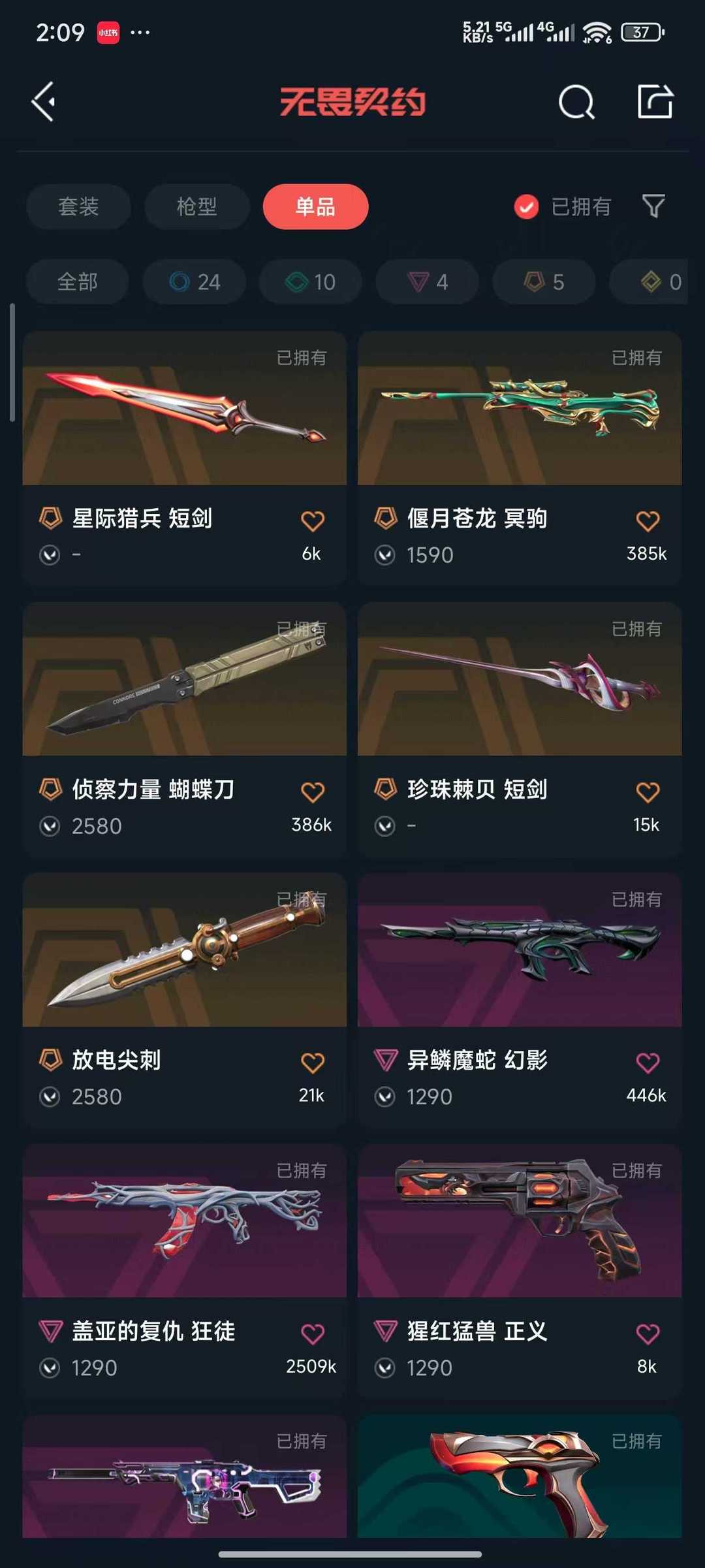This screenshot has width=705, height=1568.
Task: Switch to the 套装 tab
Action: coord(78,206)
